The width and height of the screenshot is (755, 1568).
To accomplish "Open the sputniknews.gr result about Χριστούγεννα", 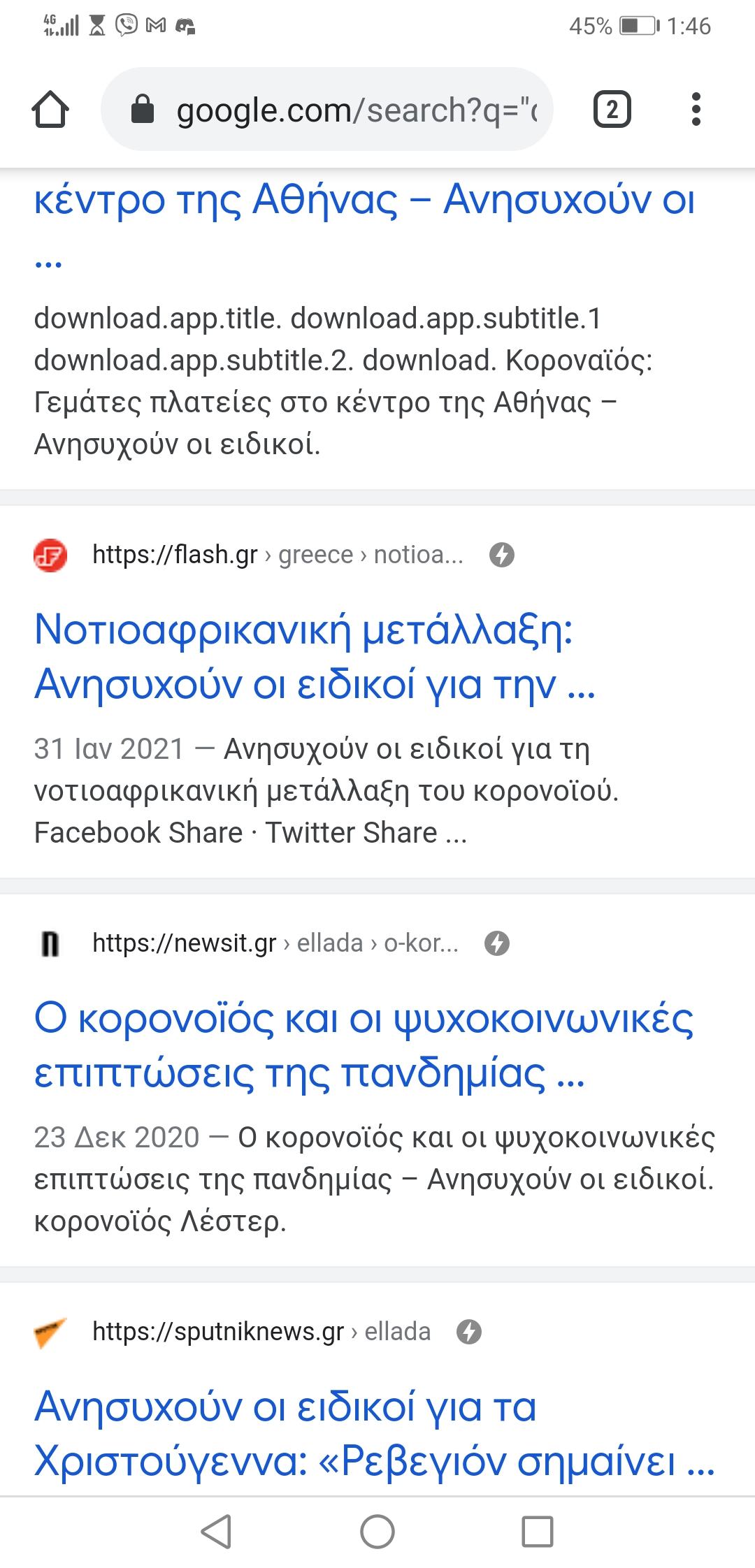I will (x=375, y=1433).
